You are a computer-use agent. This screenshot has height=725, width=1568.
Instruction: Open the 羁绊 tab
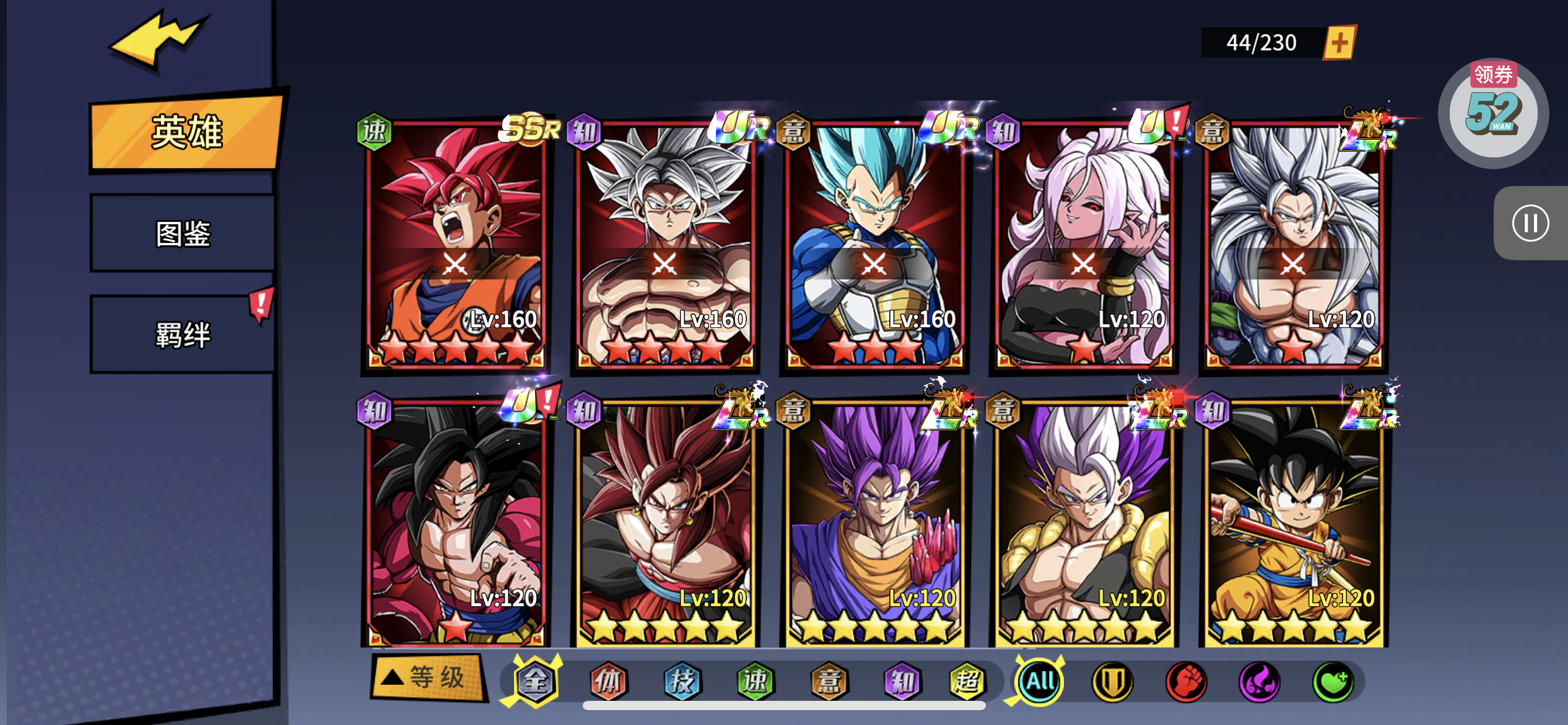click(x=183, y=335)
